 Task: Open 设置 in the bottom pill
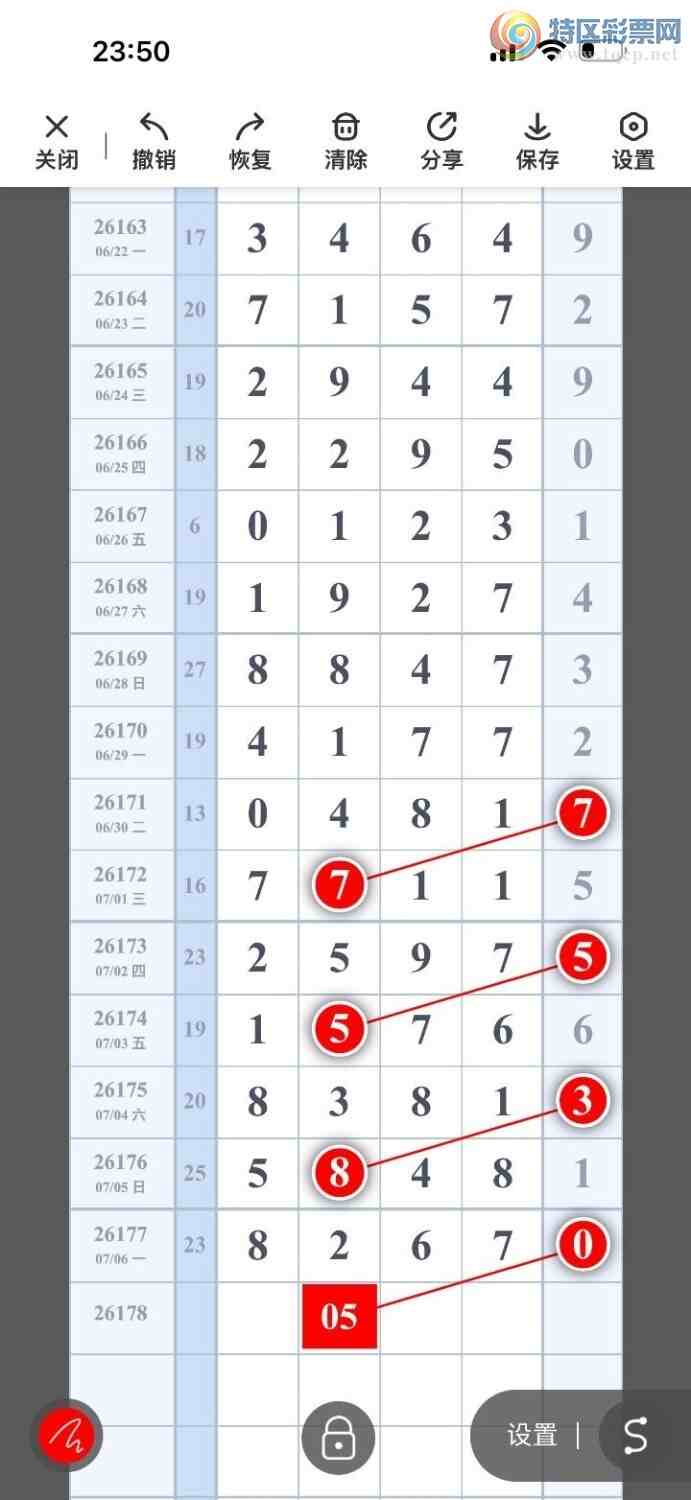point(532,1436)
